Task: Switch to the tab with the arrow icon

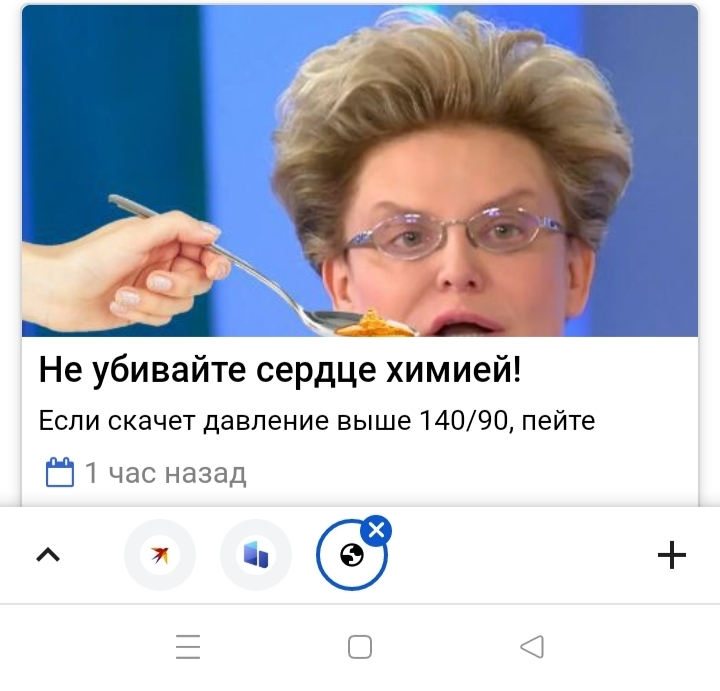Action: coord(159,555)
